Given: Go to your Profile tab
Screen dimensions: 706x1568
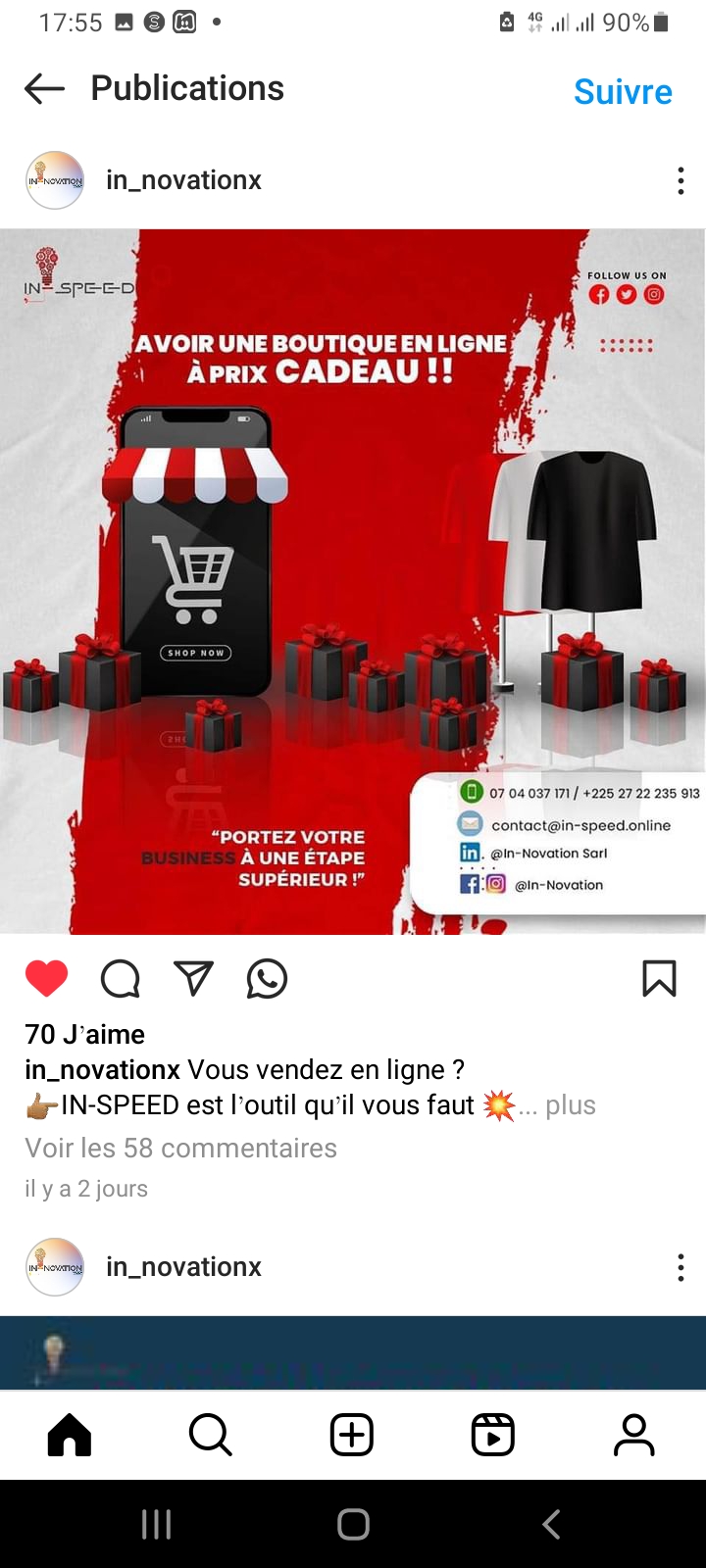Looking at the screenshot, I should pyautogui.click(x=634, y=1435).
